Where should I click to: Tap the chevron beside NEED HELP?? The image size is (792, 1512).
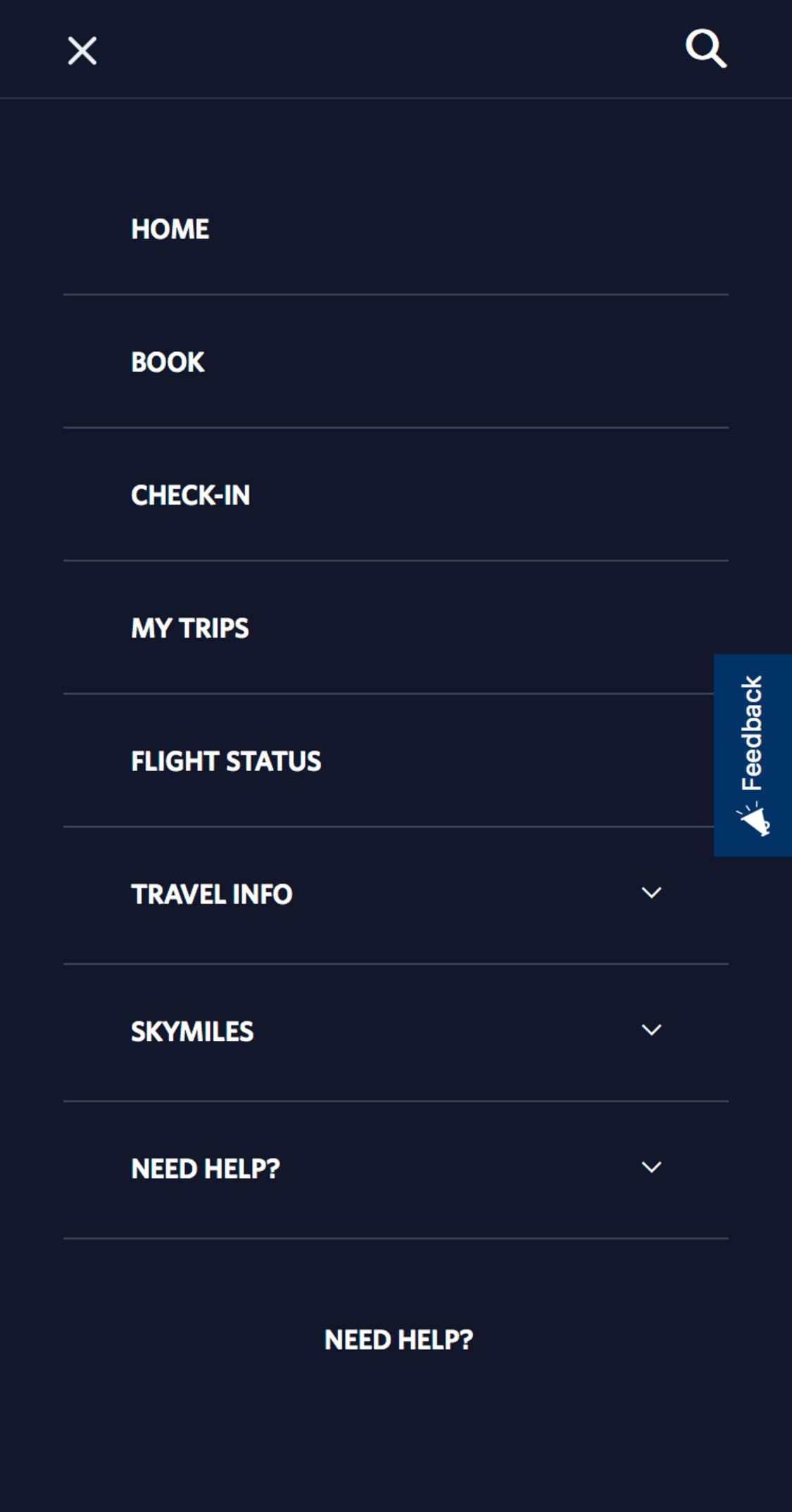click(x=651, y=1168)
